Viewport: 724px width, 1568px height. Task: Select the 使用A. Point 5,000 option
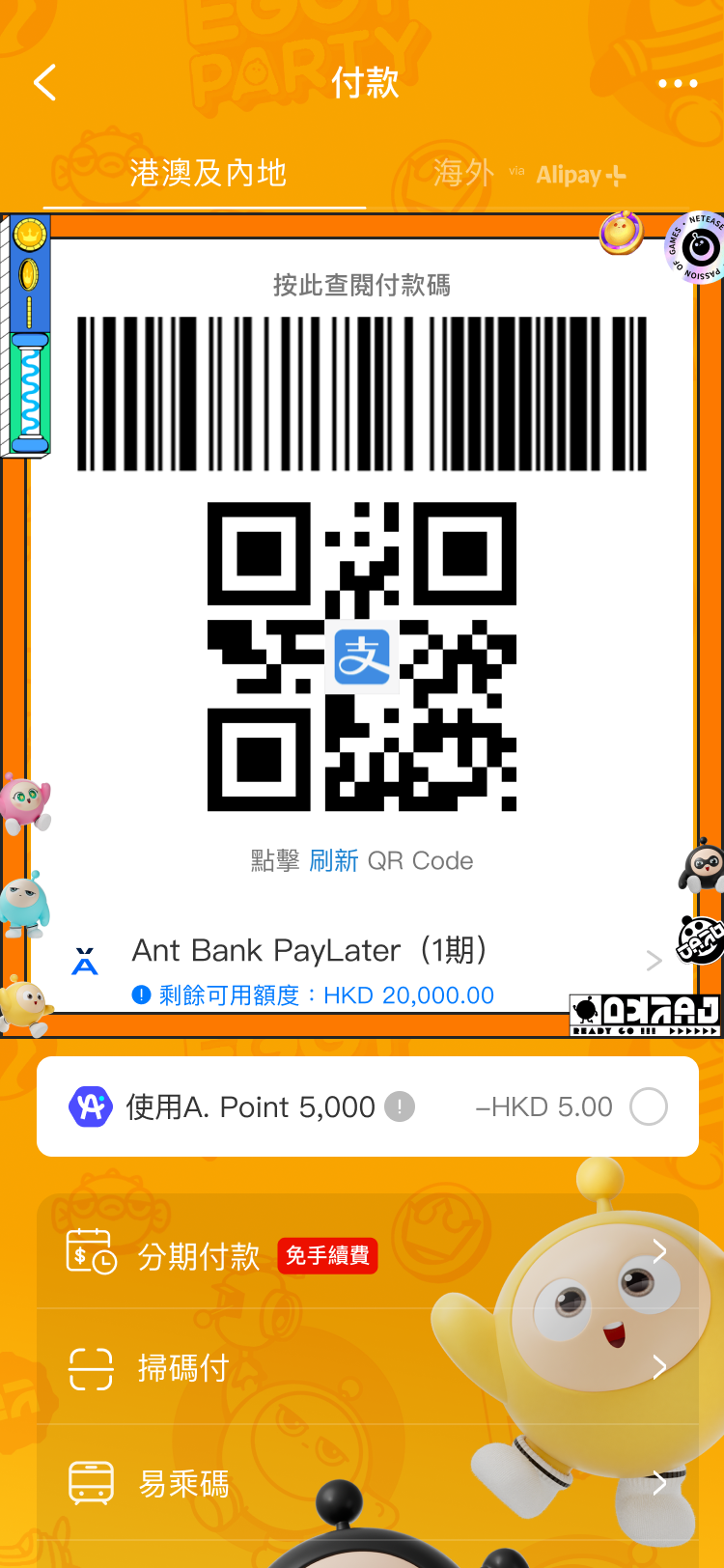point(648,1106)
